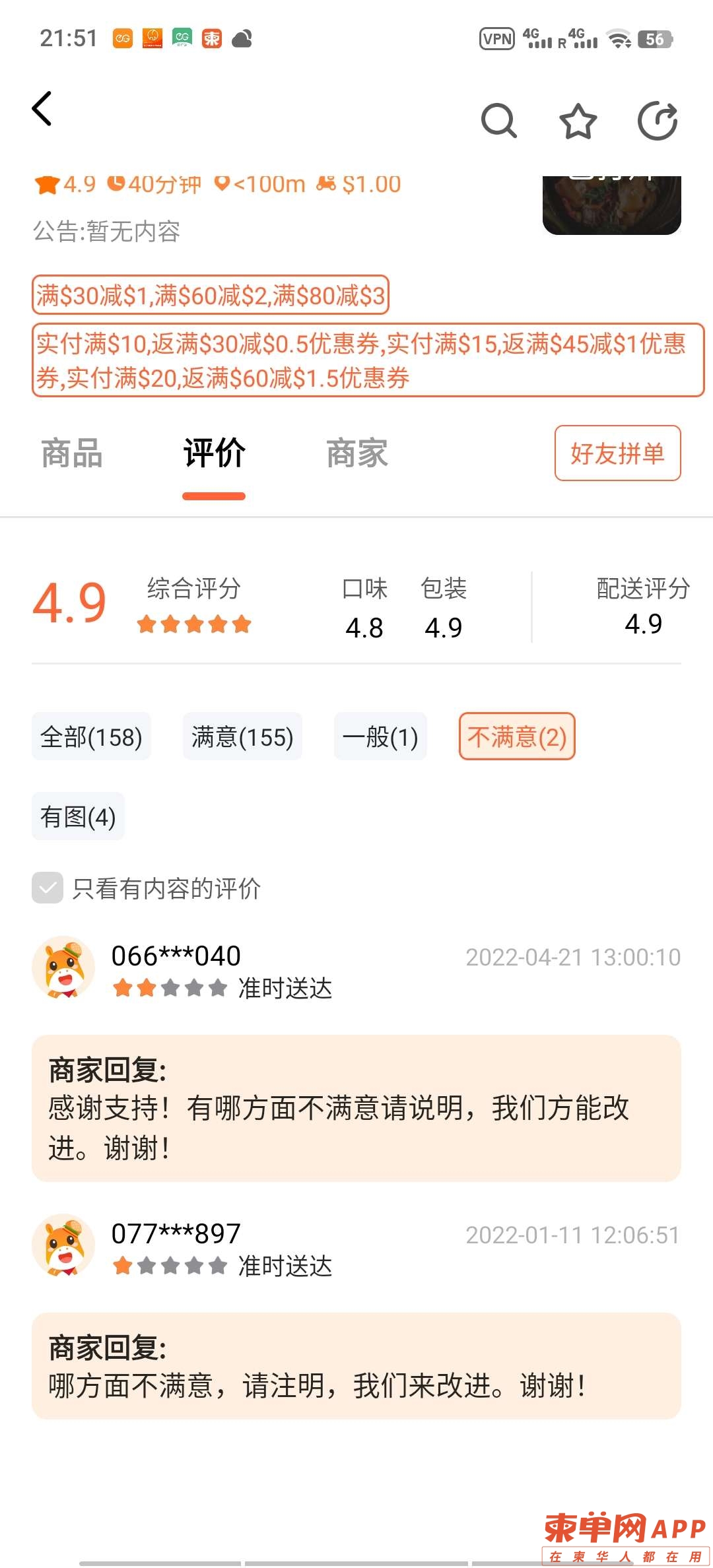
Task: Add this store to favorites
Action: (x=578, y=121)
